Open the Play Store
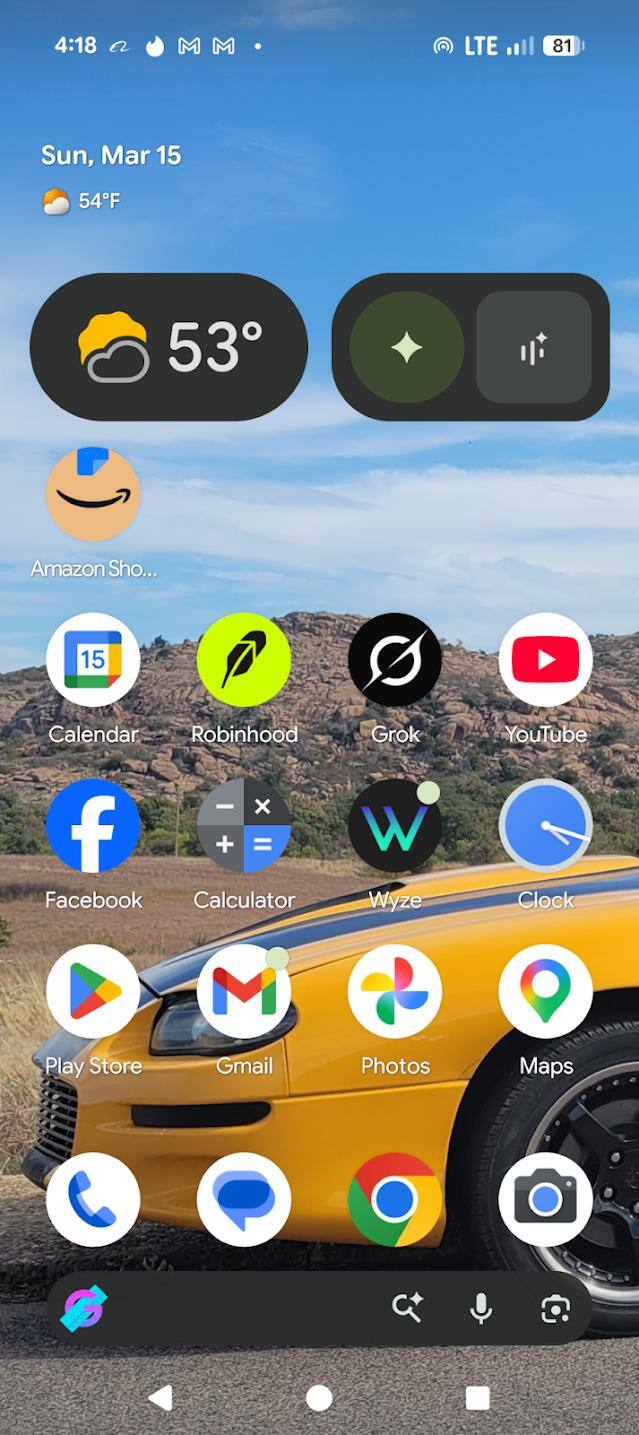This screenshot has width=639, height=1435. click(93, 992)
